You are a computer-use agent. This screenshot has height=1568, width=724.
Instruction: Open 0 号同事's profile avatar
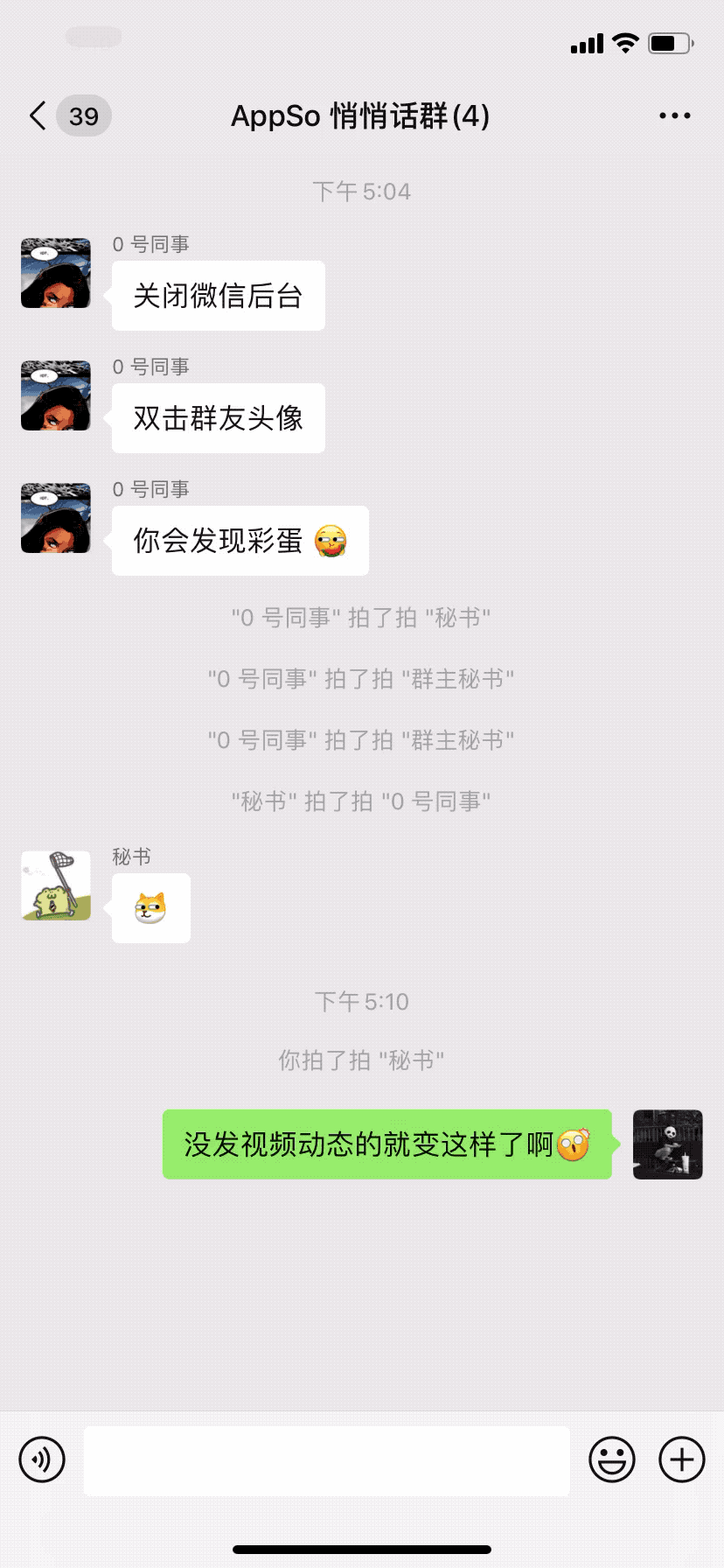coord(54,273)
